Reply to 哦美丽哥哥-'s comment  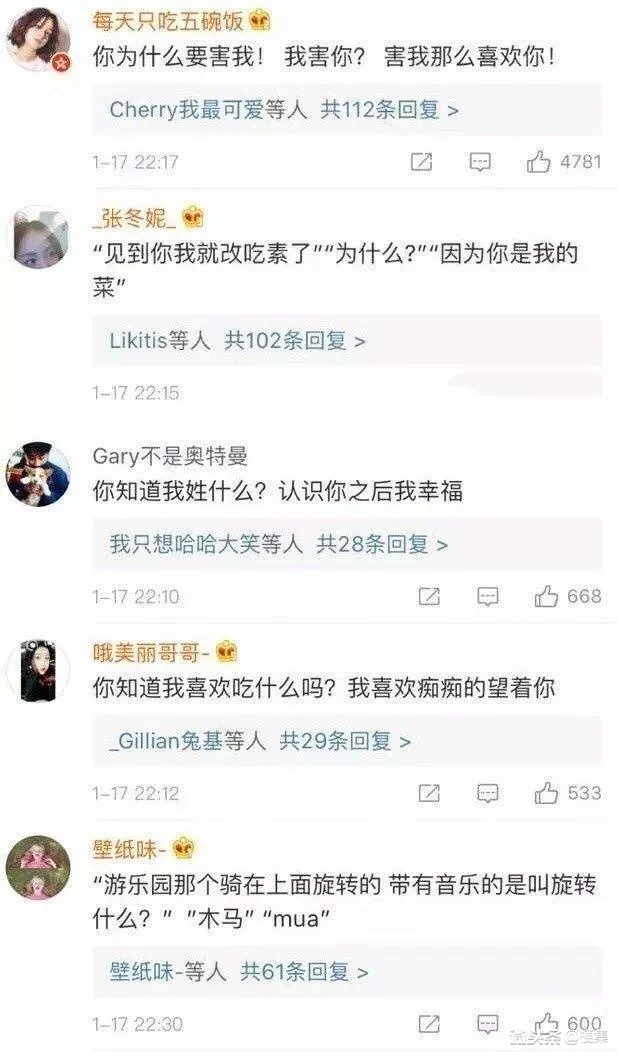tap(487, 794)
